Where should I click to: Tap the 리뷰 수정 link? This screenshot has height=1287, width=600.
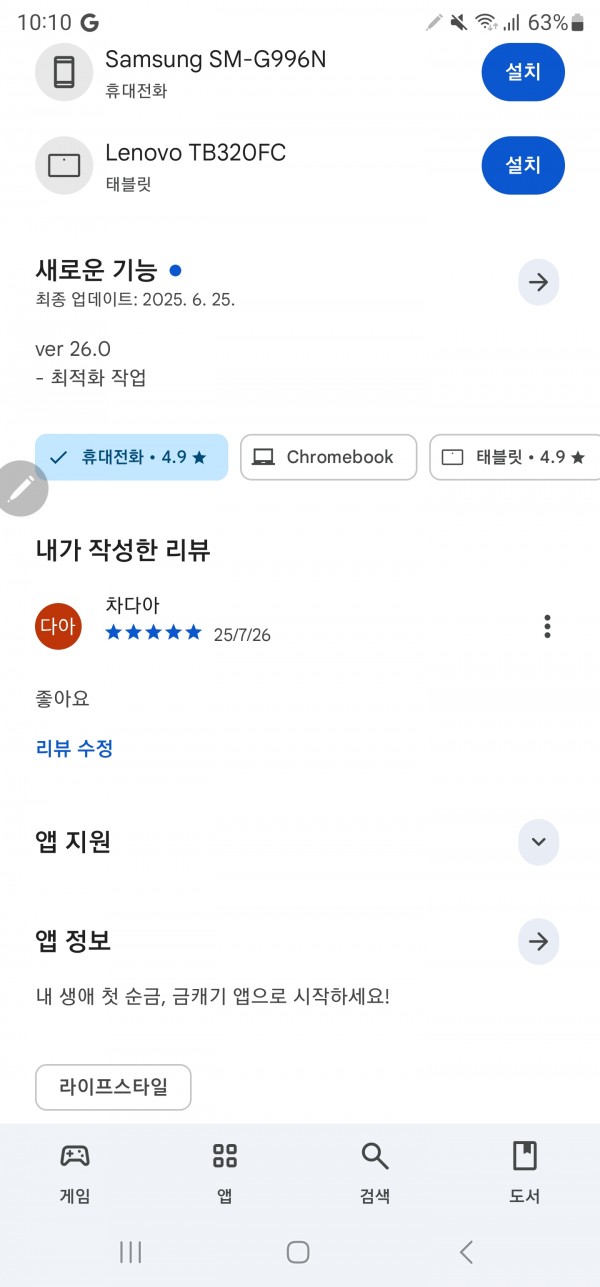coord(74,748)
